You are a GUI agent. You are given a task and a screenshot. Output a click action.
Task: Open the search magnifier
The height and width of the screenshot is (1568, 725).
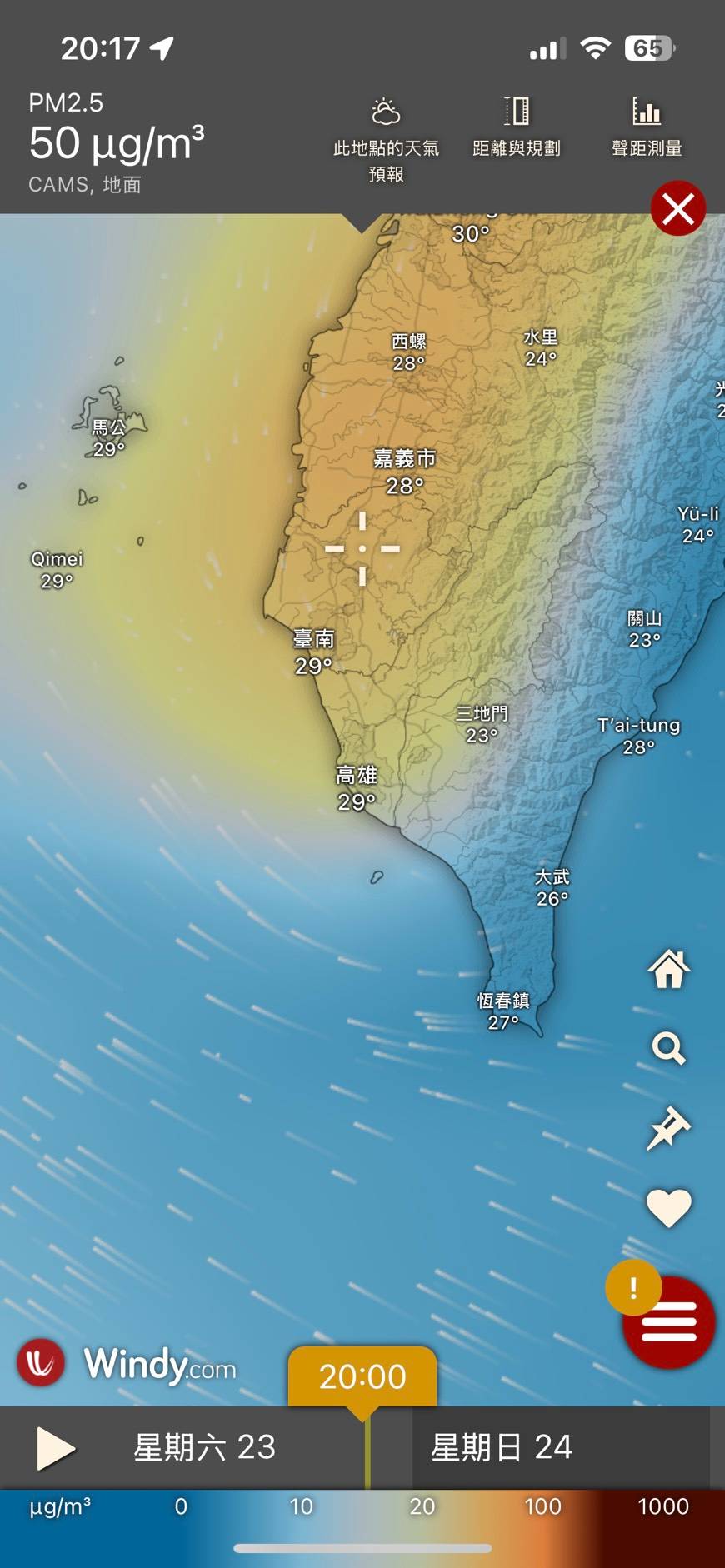[668, 1048]
